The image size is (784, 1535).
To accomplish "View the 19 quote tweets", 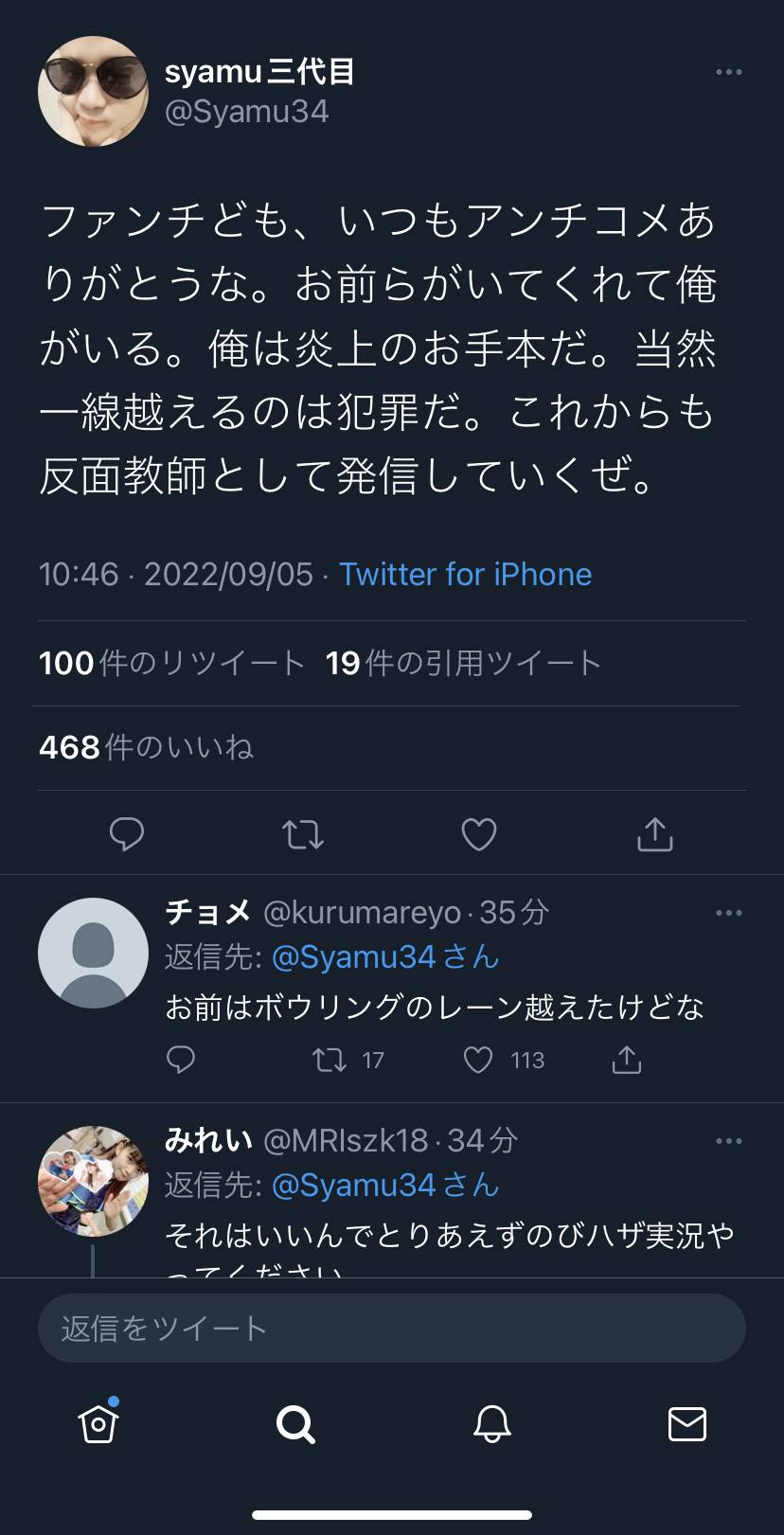I will coord(463,663).
